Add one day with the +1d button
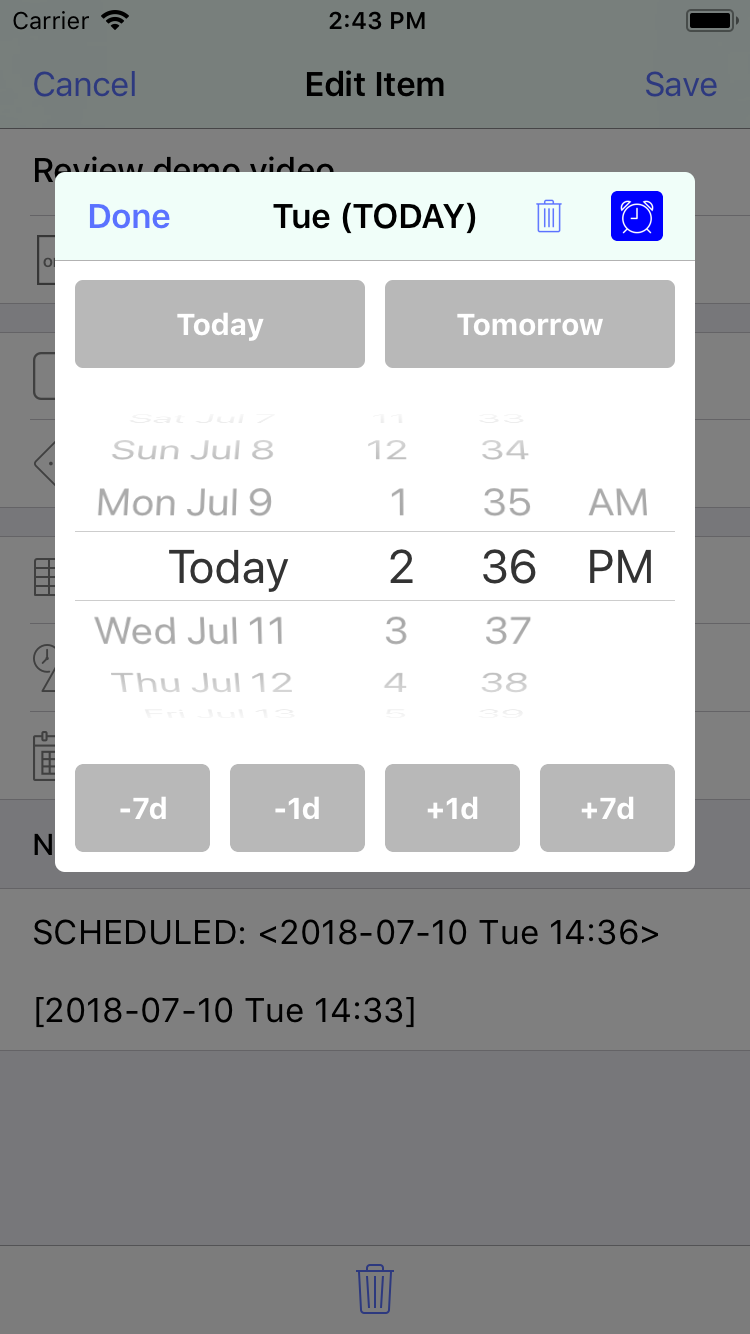750x1334 pixels. click(x=452, y=808)
